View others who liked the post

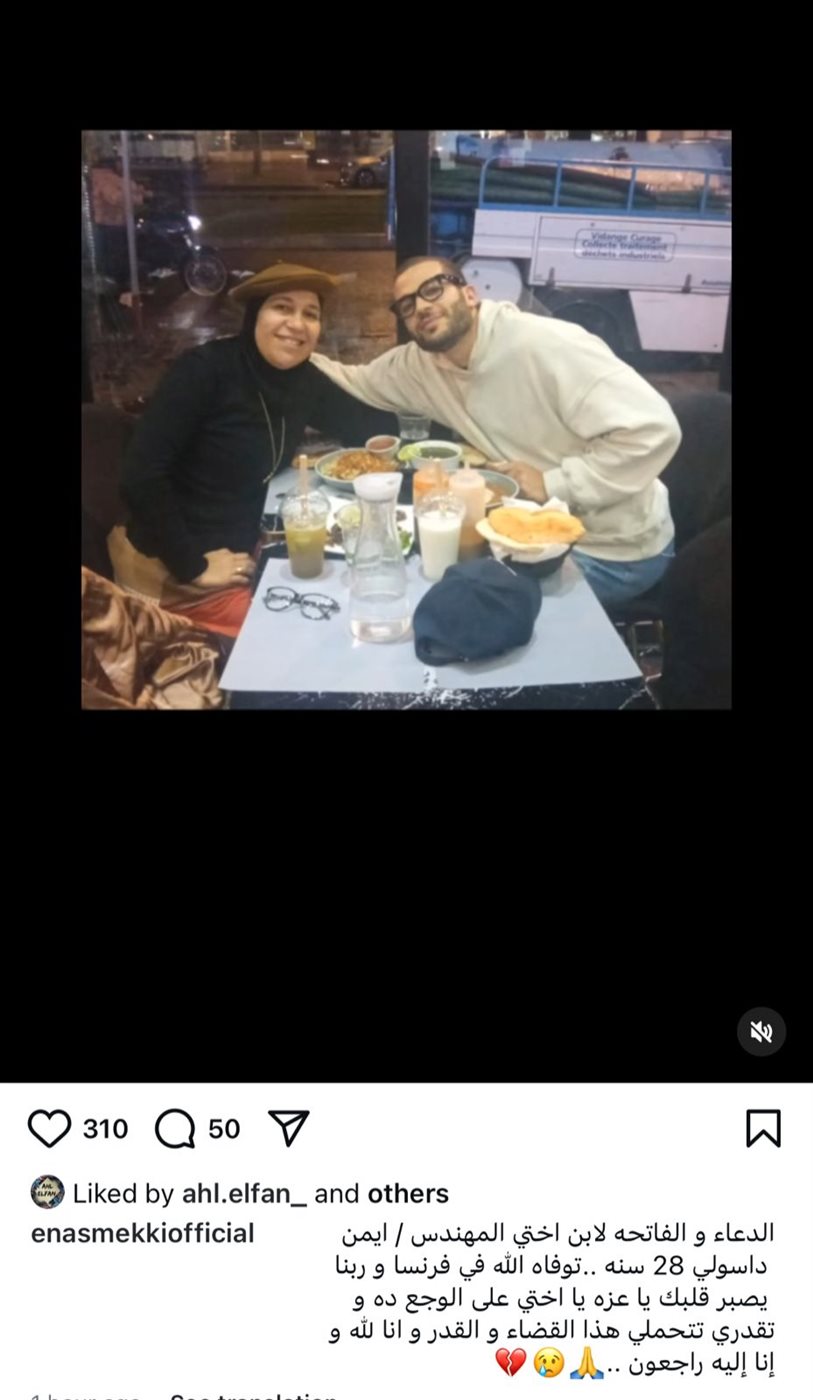[x=408, y=1193]
